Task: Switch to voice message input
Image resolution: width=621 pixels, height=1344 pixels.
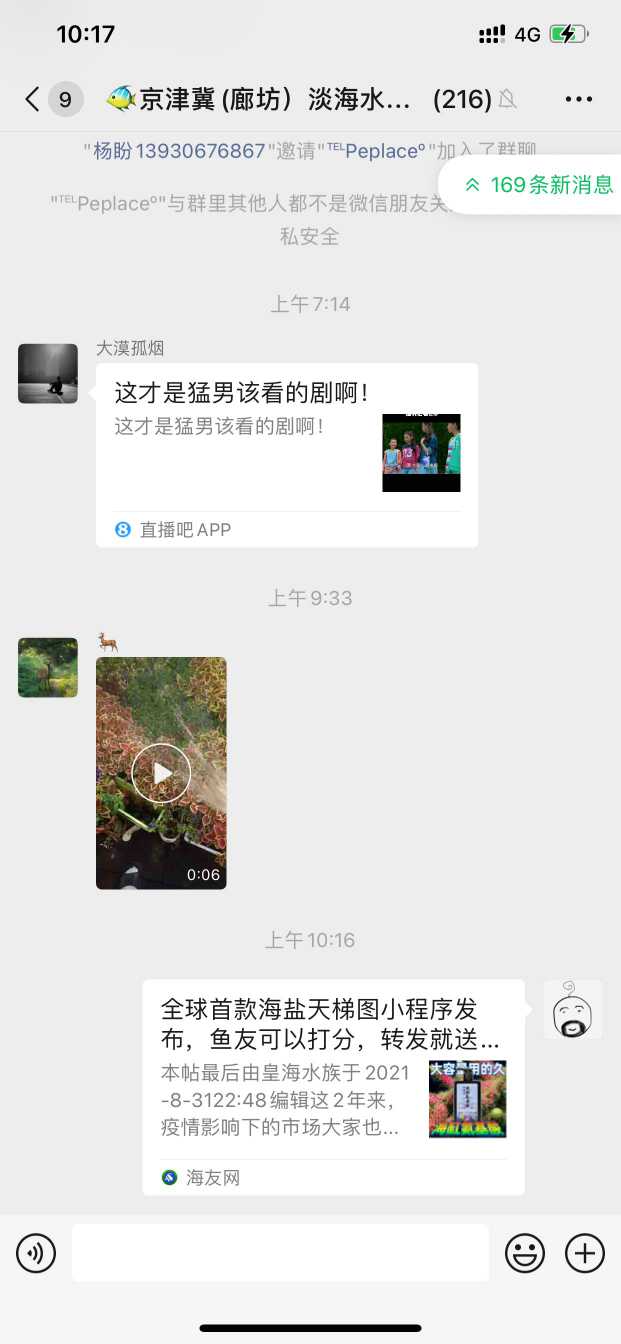Action: coord(36,1253)
